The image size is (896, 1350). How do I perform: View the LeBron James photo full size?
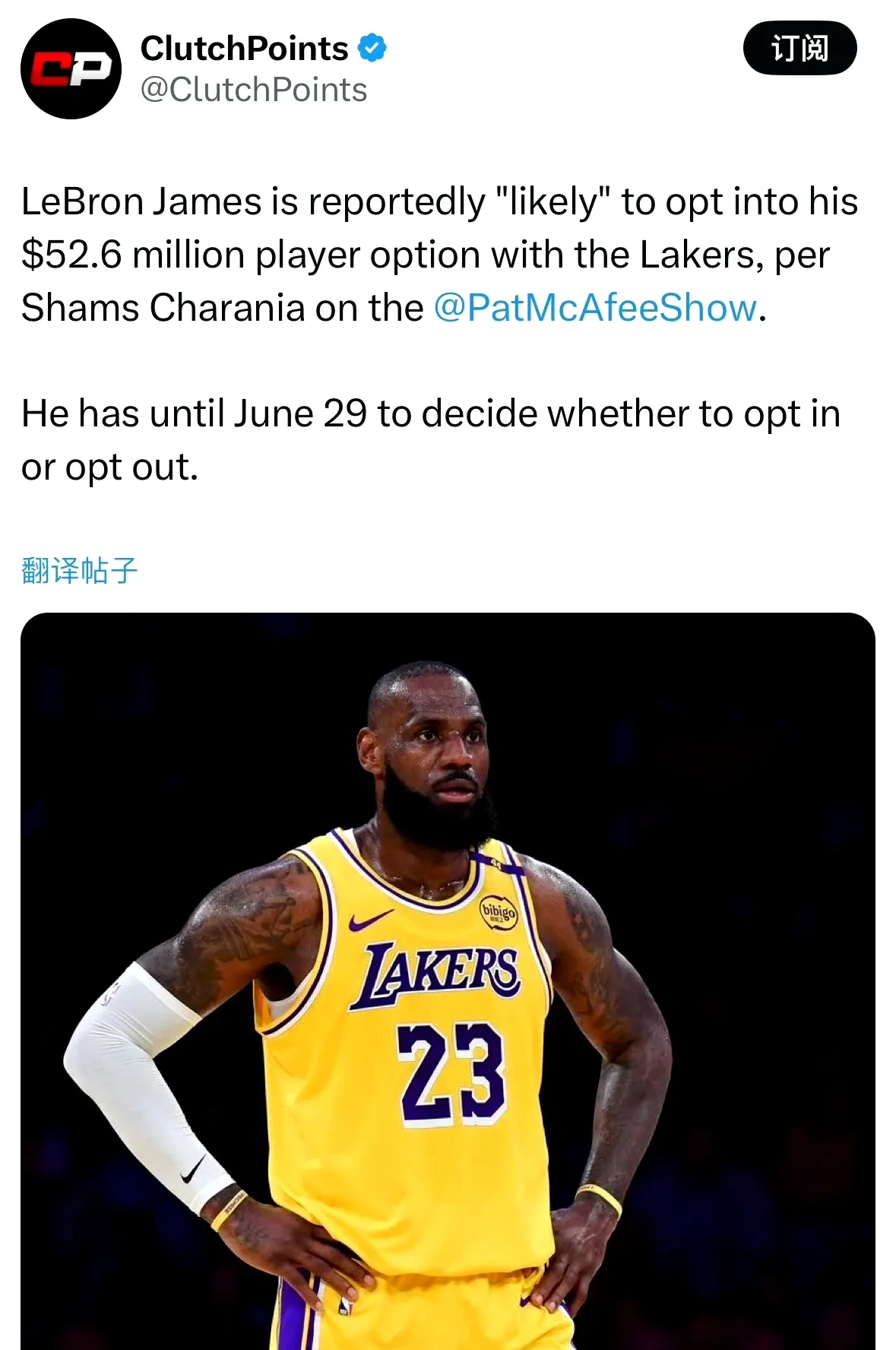[x=448, y=981]
